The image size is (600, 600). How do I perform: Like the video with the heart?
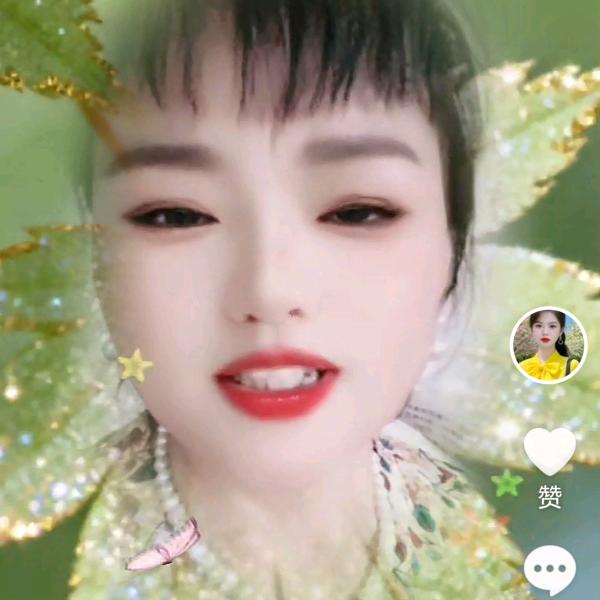pos(549,451)
